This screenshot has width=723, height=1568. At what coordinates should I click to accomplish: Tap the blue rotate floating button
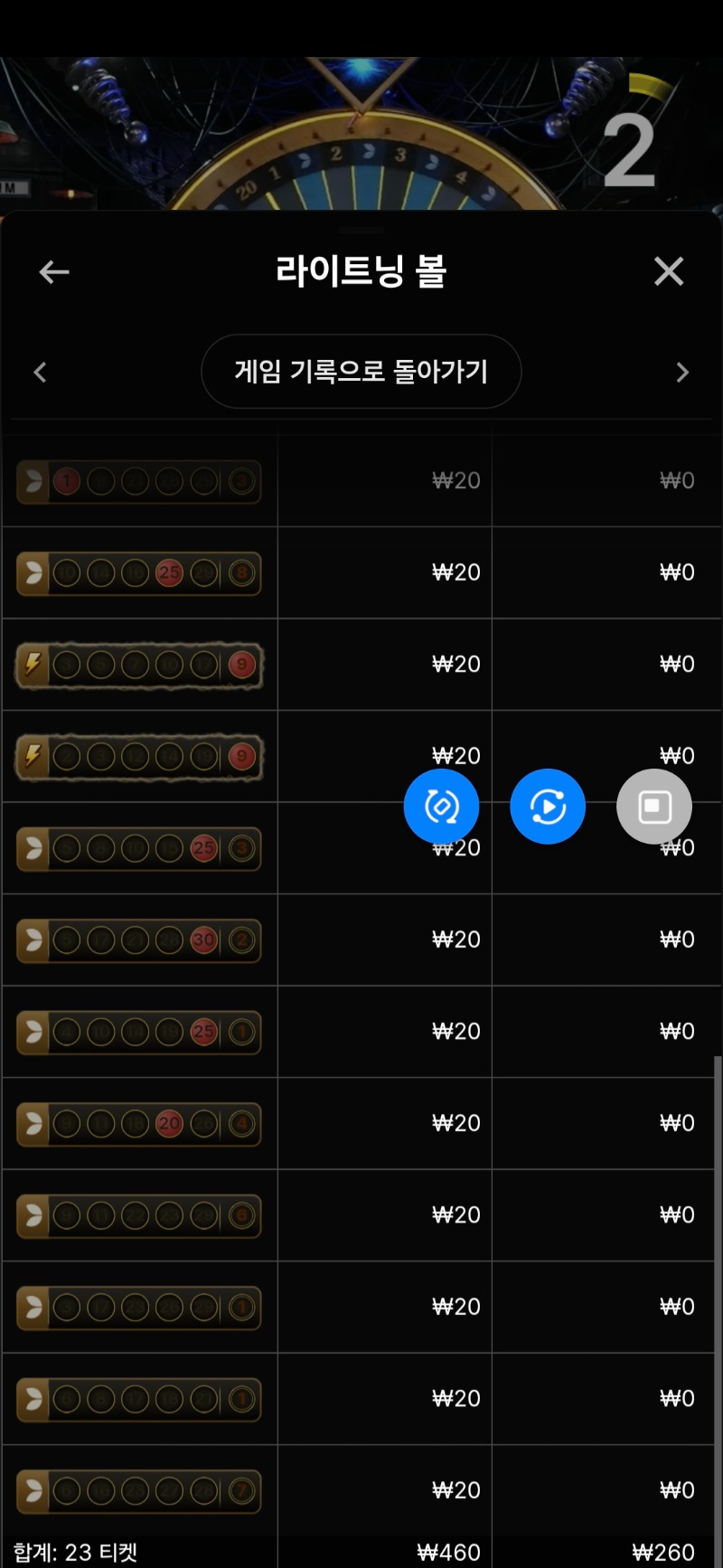[441, 807]
